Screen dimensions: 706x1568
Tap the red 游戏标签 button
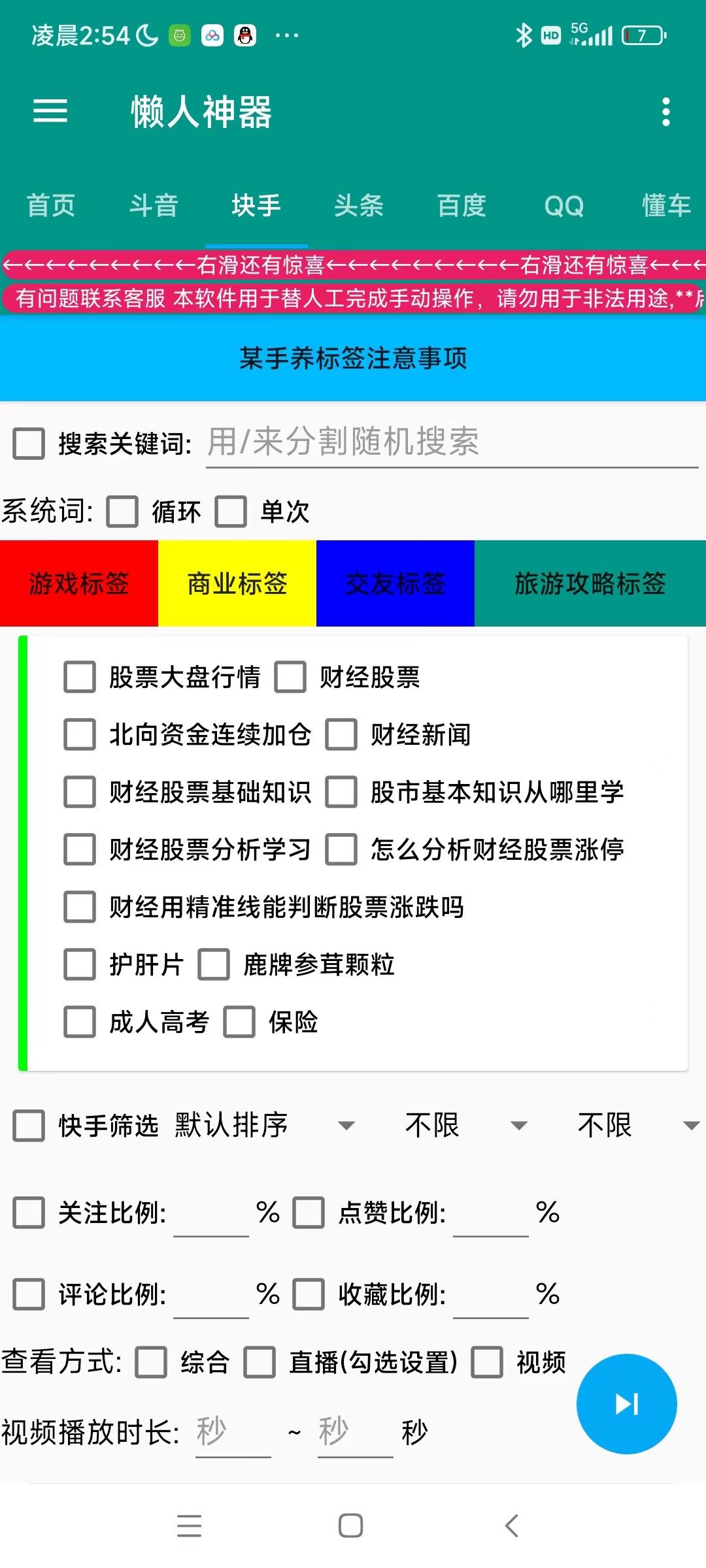tap(78, 583)
